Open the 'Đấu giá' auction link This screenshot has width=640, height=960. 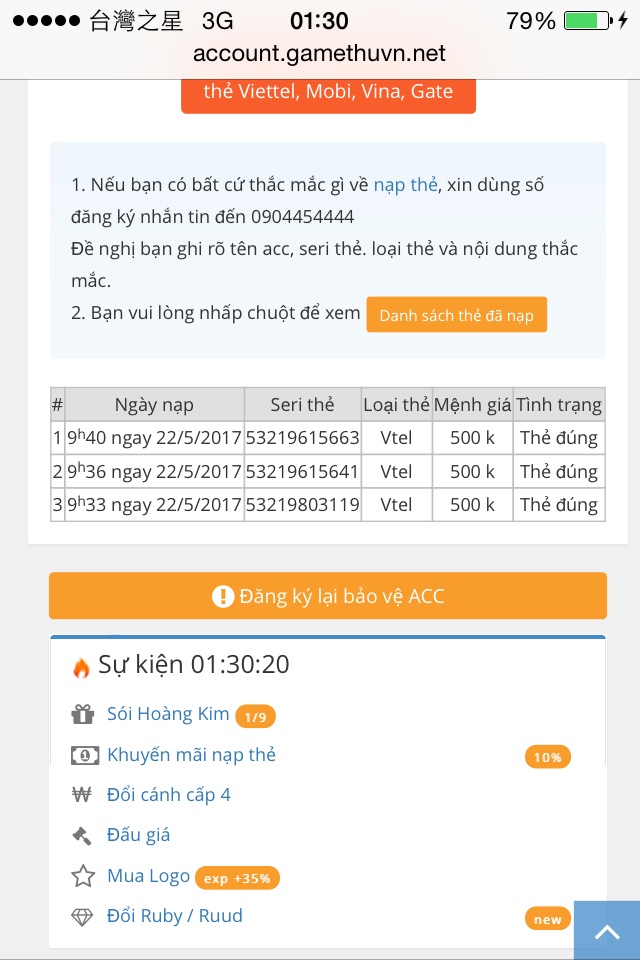pyautogui.click(x=138, y=835)
